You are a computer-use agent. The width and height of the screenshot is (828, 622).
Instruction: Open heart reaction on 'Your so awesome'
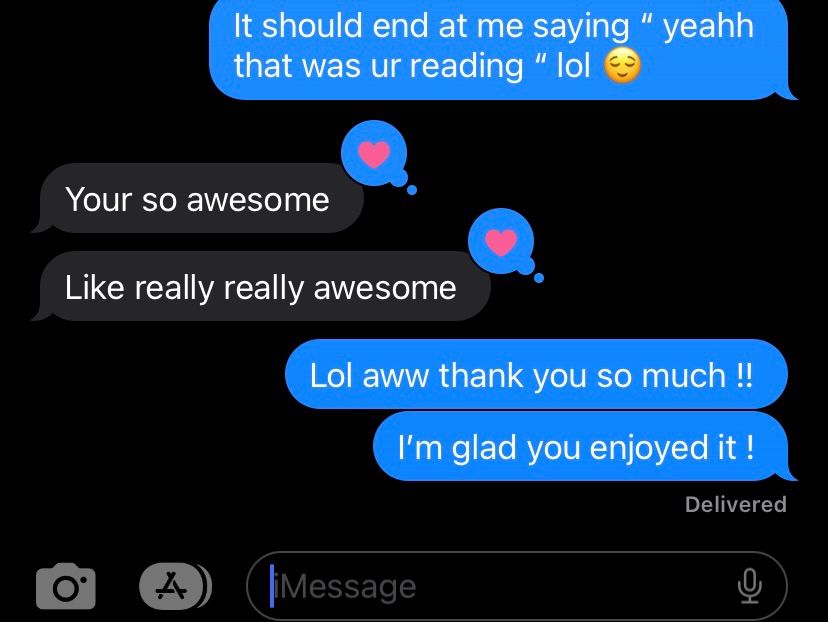pos(373,154)
